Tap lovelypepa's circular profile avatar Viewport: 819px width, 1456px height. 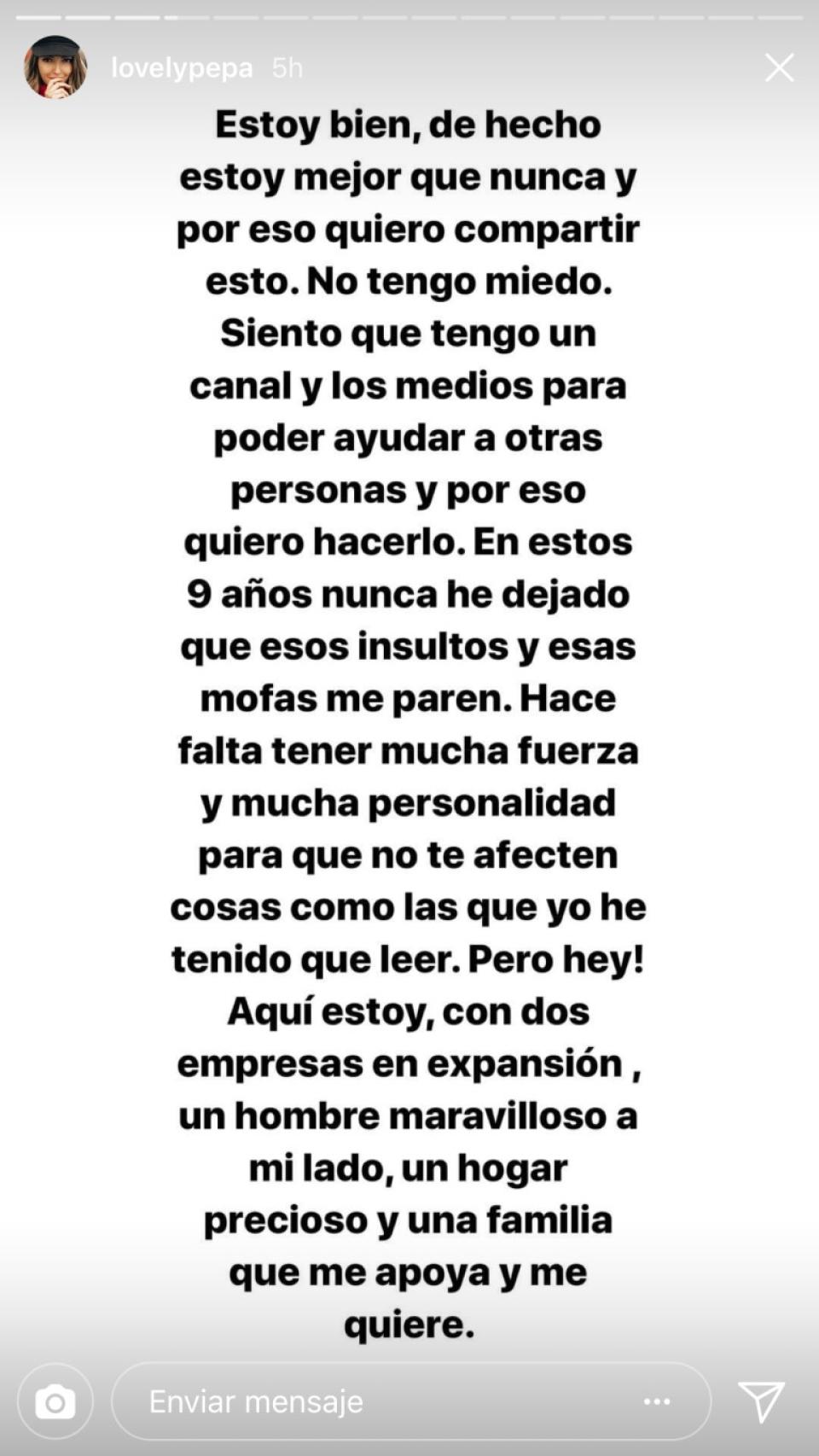55,67
